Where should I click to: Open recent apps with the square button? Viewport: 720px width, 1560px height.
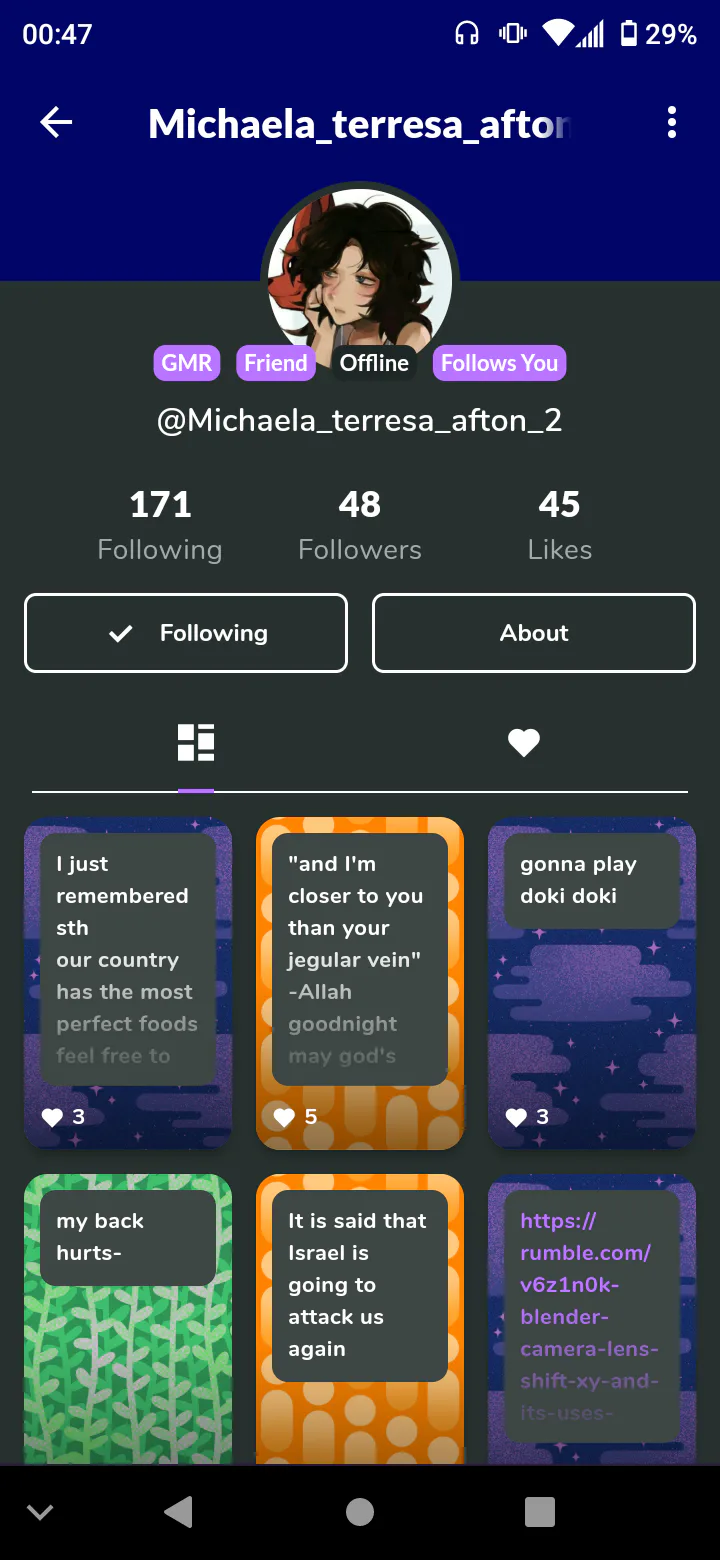coord(540,1512)
